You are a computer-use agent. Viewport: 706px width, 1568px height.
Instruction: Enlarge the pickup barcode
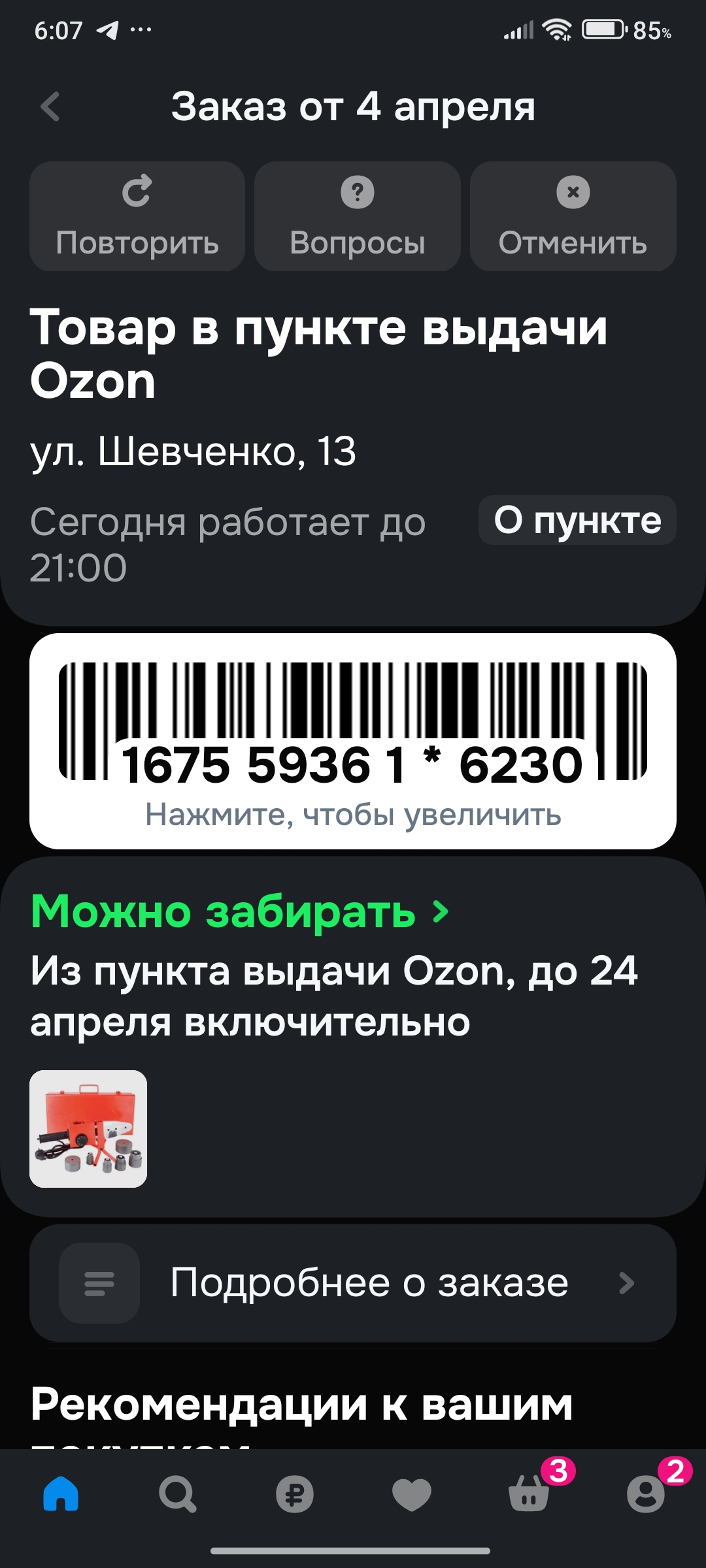point(353,740)
